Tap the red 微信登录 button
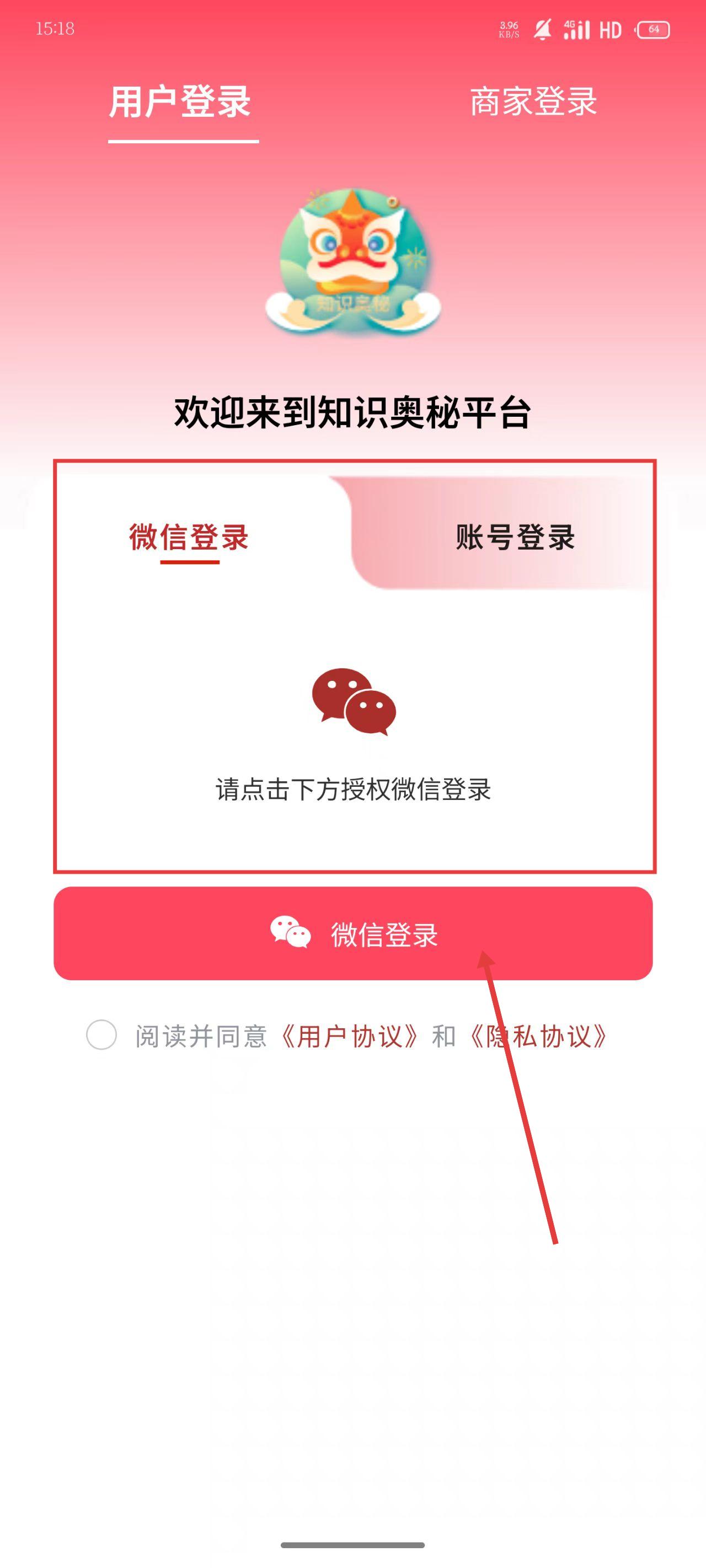 point(352,934)
